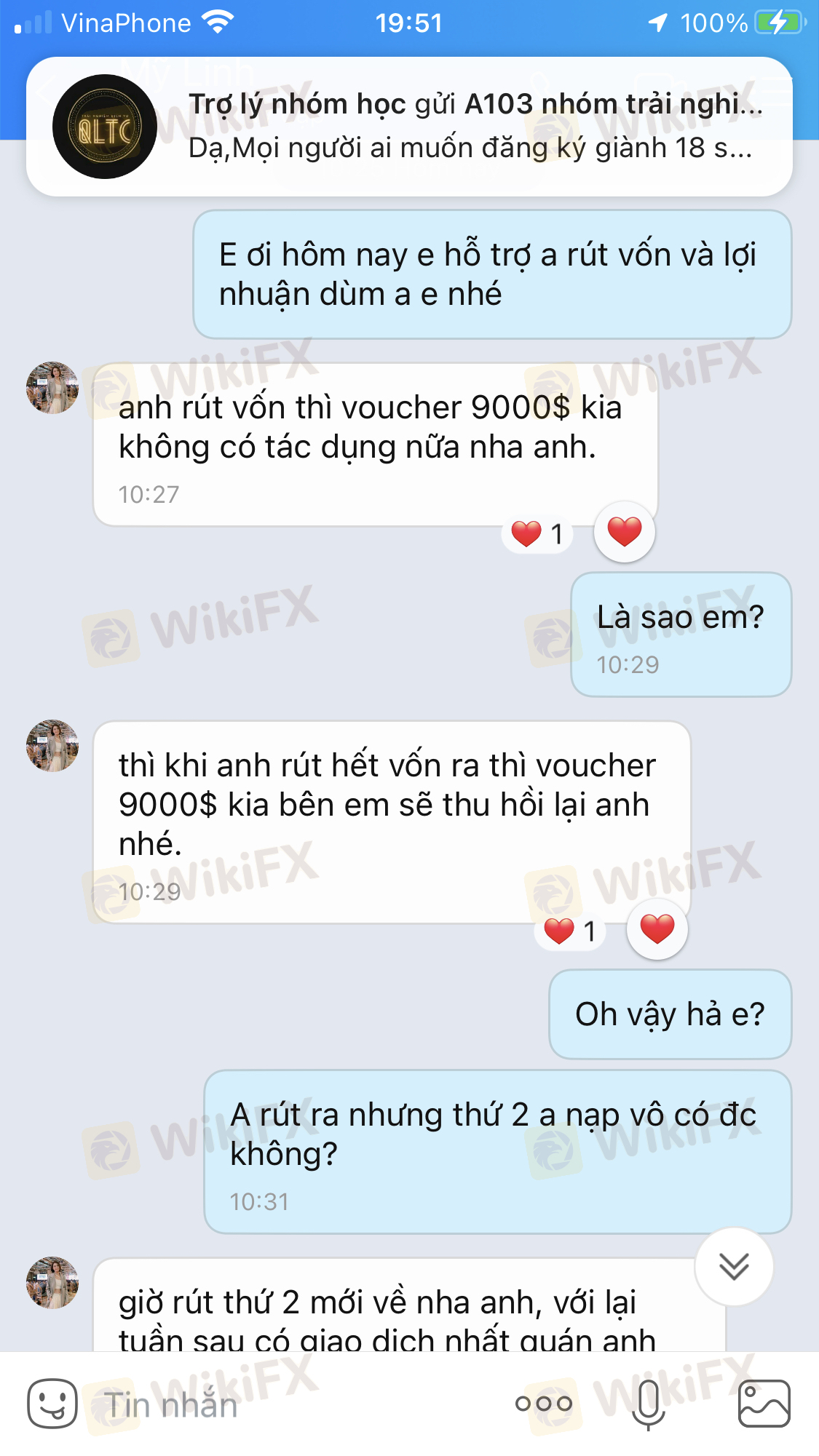The width and height of the screenshot is (819, 1456).
Task: Jump to the latest messages with the double chevron
Action: (733, 1267)
